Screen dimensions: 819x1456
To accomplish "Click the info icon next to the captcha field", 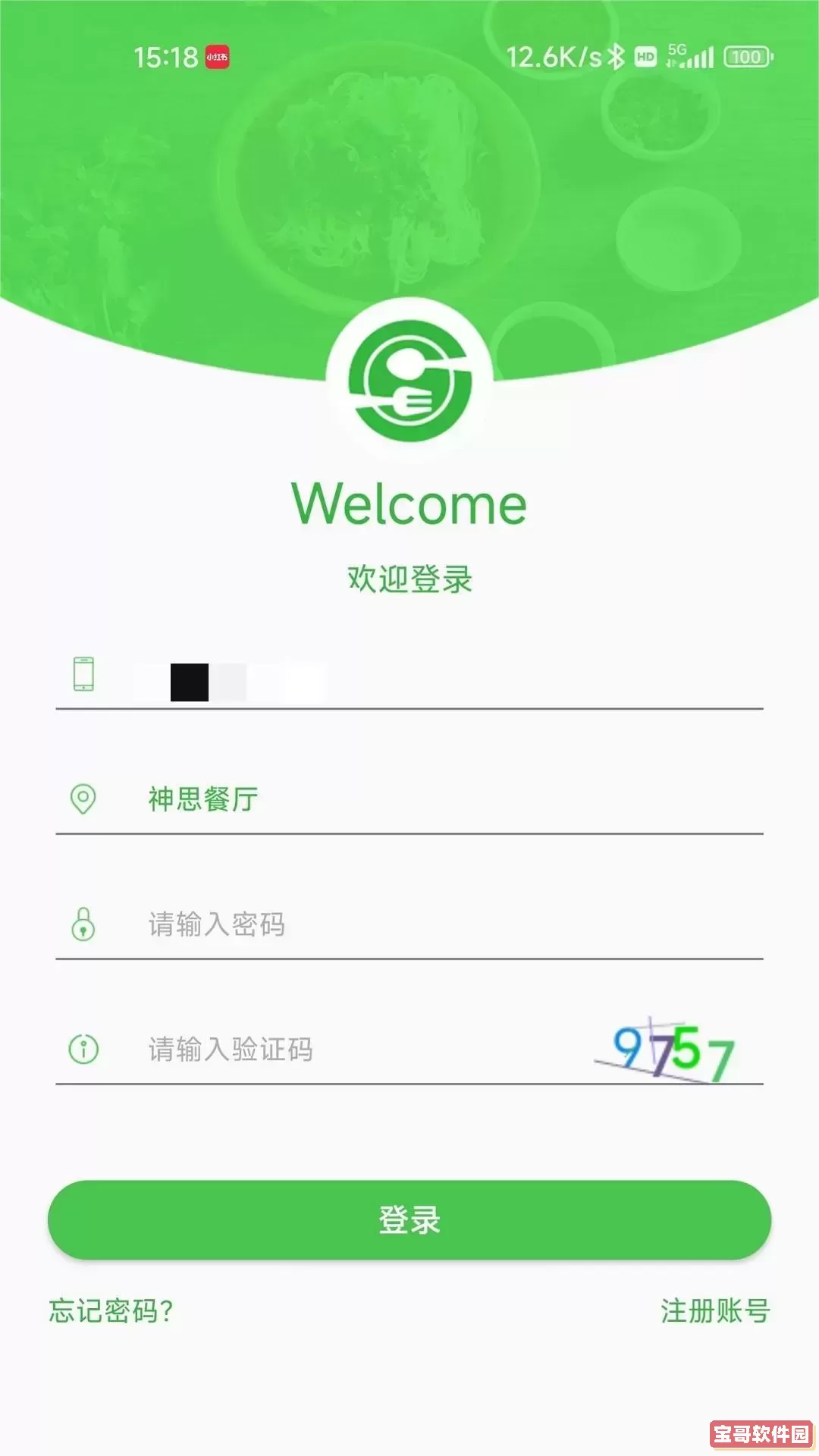I will point(82,1050).
